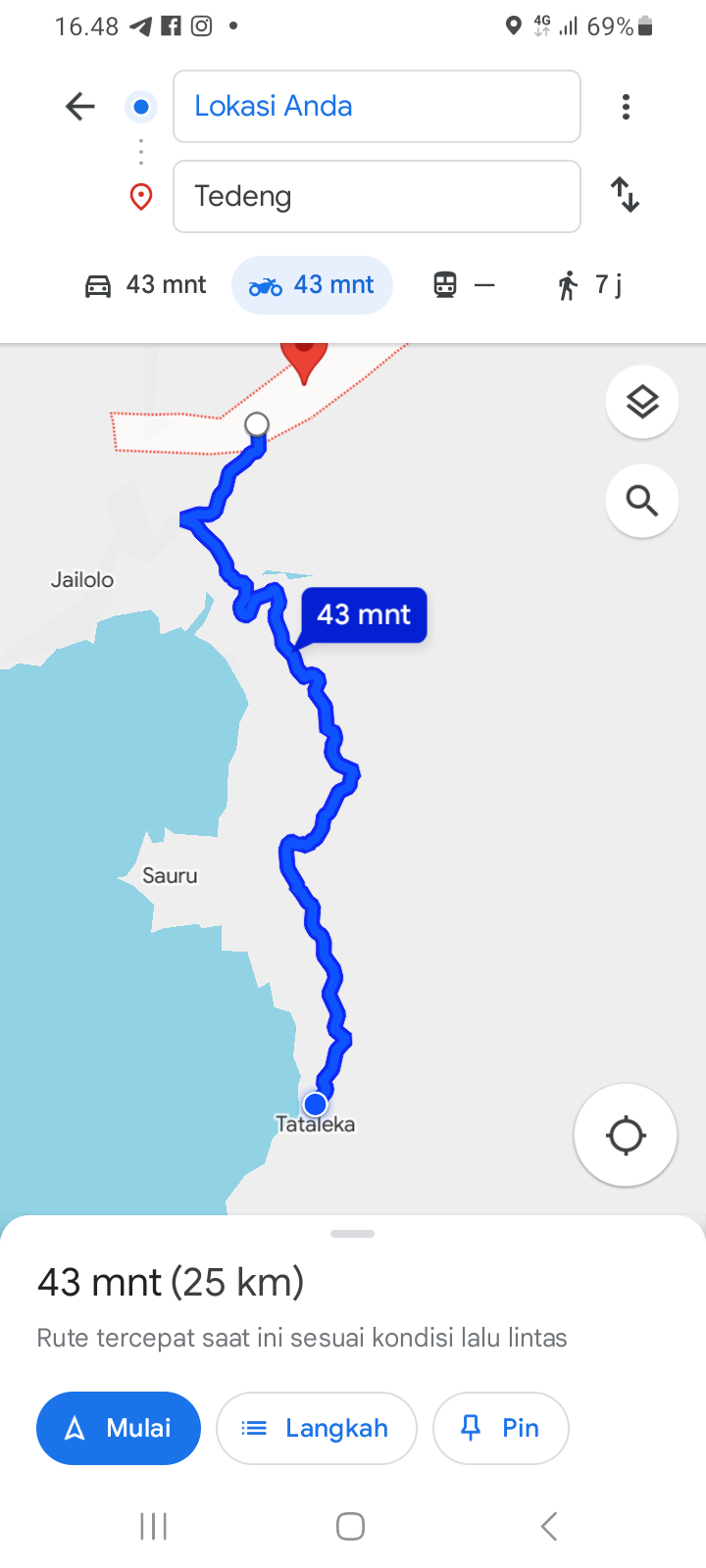Switch to the car travel mode
706x1568 pixels.
[x=145, y=285]
